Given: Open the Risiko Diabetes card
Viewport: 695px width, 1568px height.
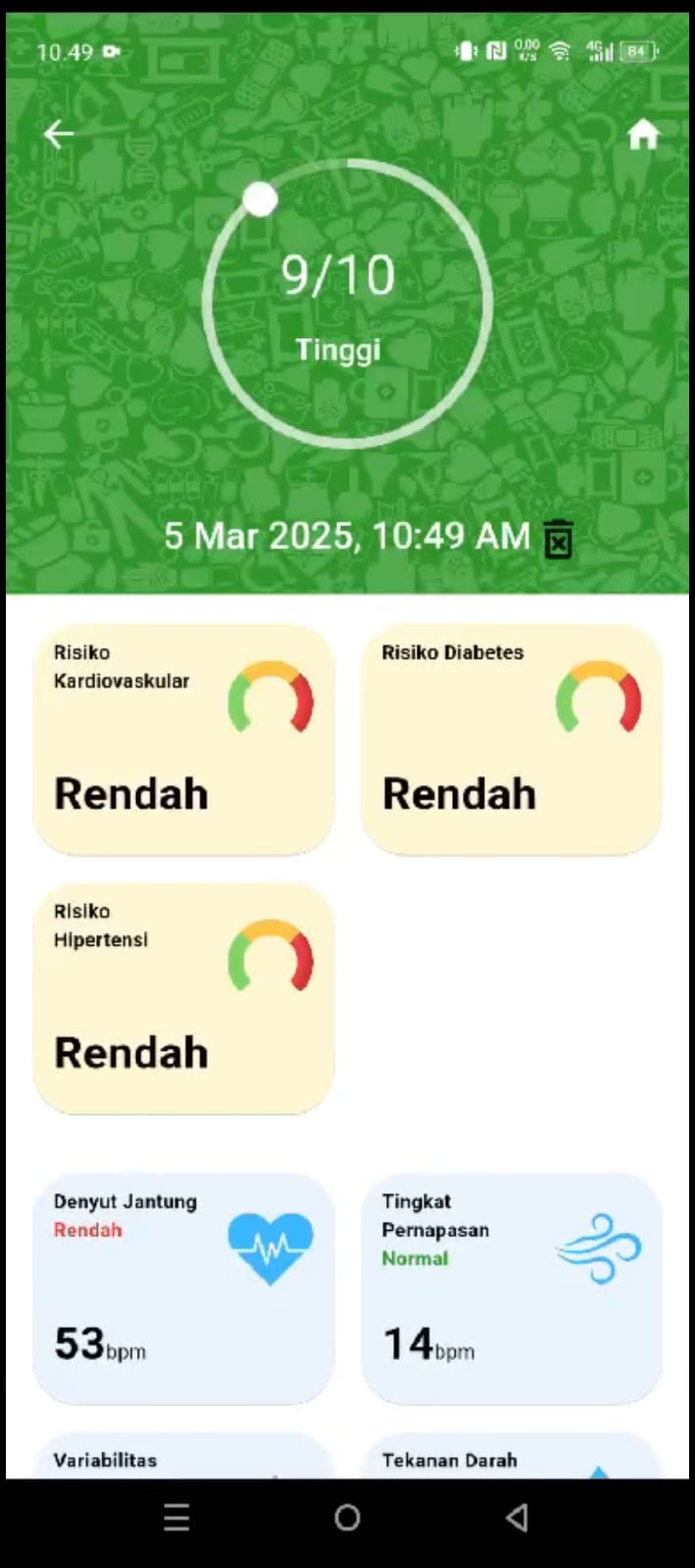Looking at the screenshot, I should [512, 740].
